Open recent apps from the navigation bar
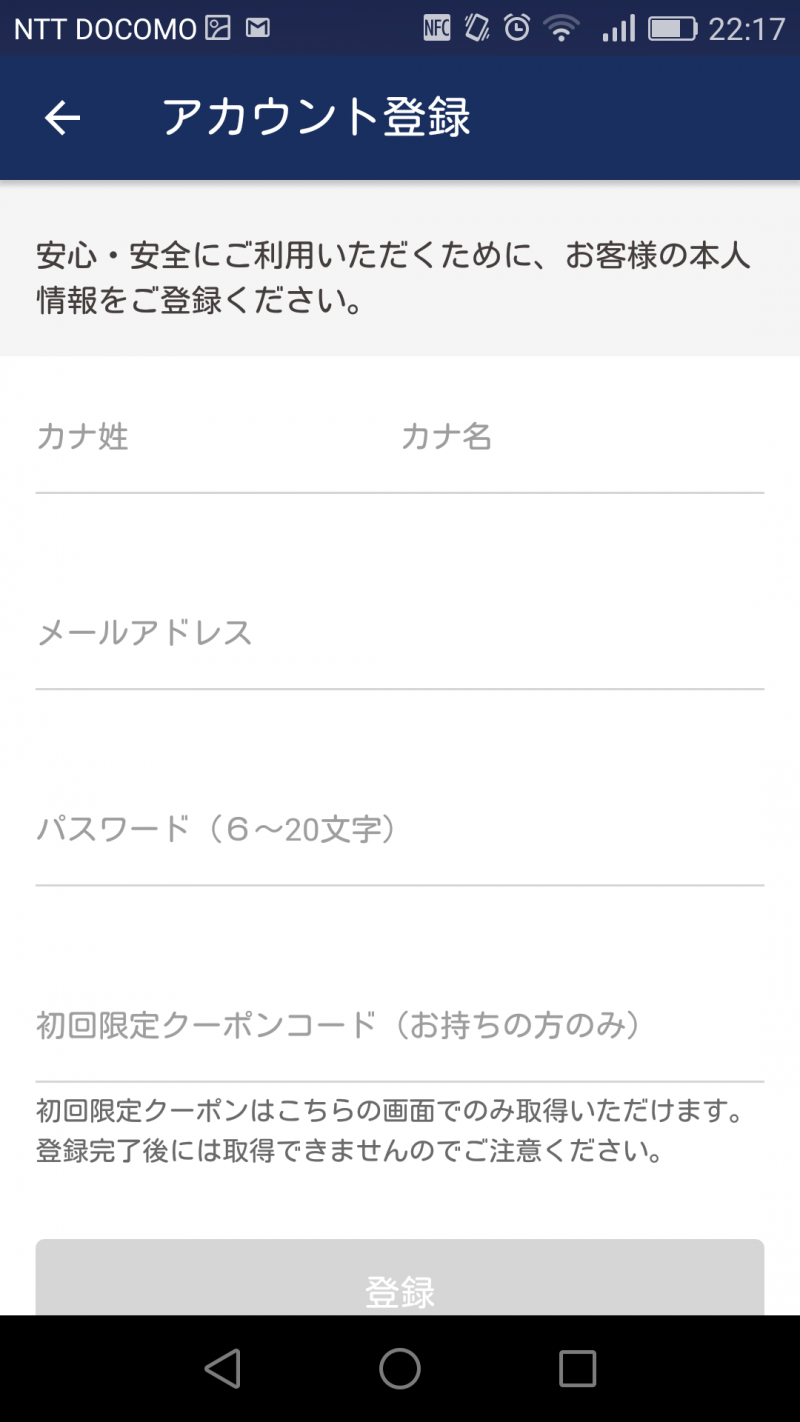The image size is (800, 1422). (577, 1368)
